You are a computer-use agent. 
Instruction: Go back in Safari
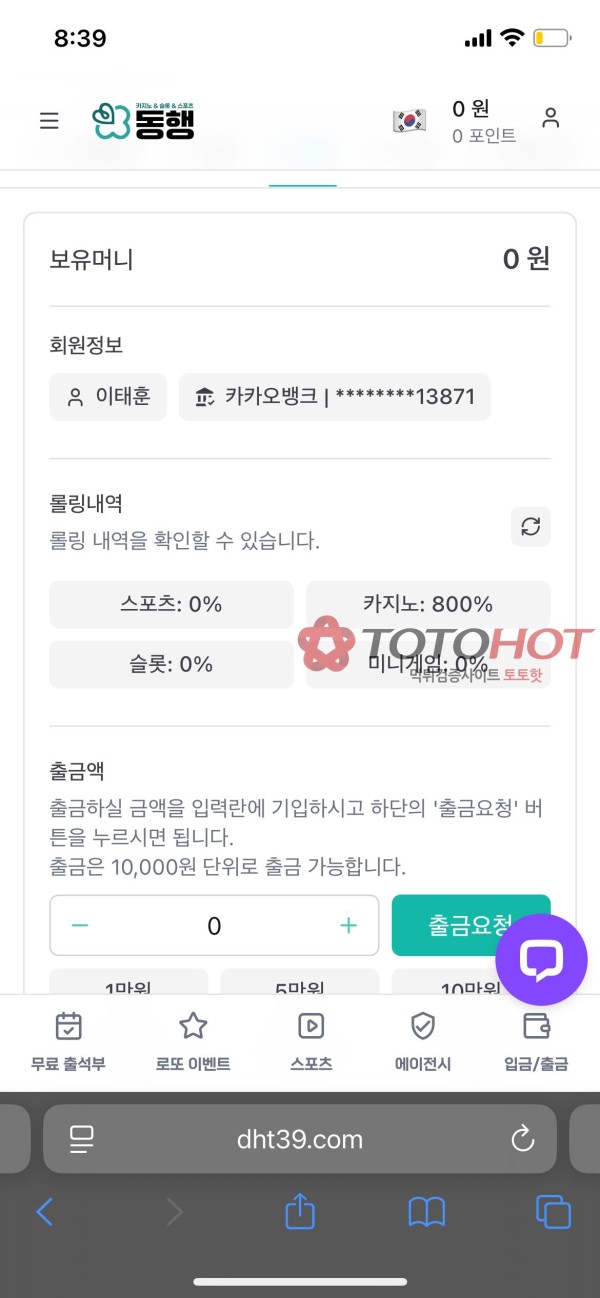44,1212
